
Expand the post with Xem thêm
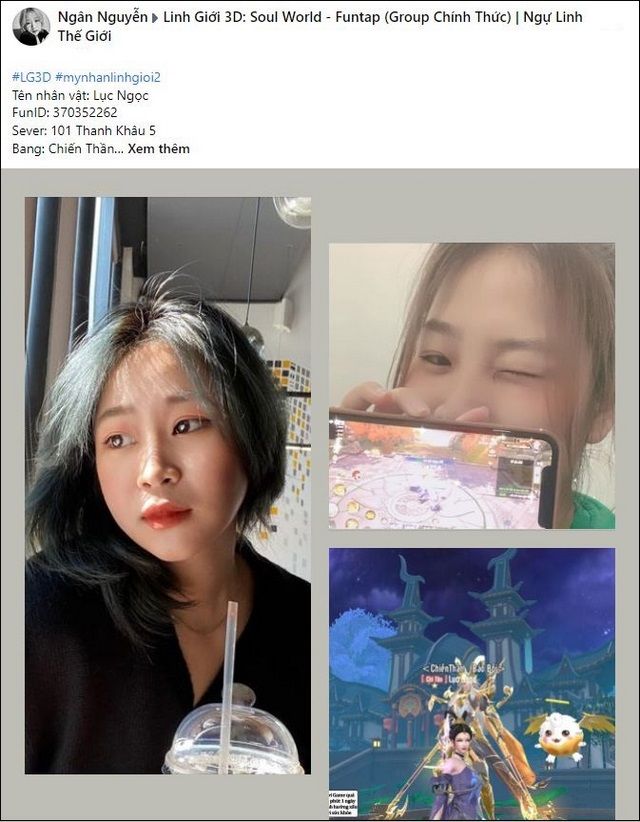click(158, 149)
